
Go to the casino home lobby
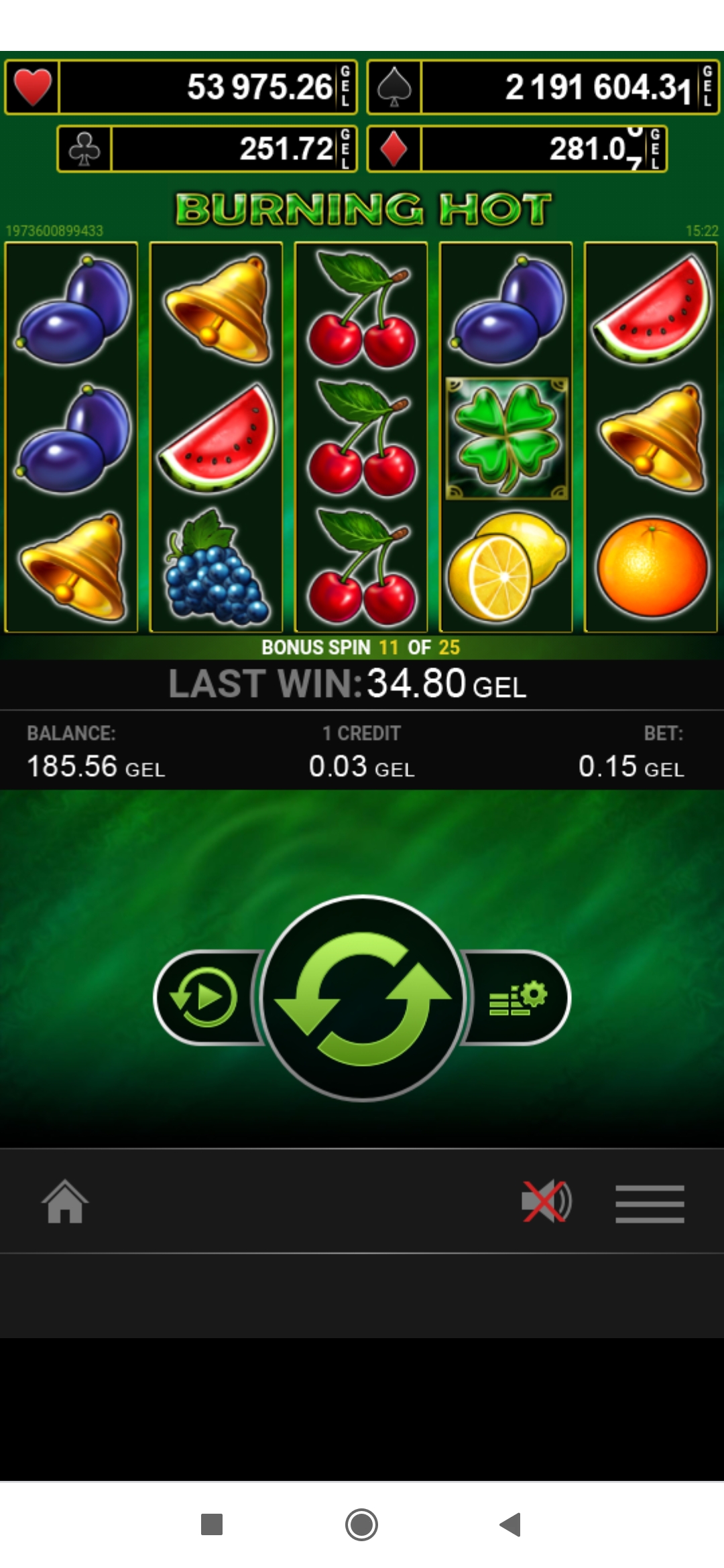tap(65, 1201)
